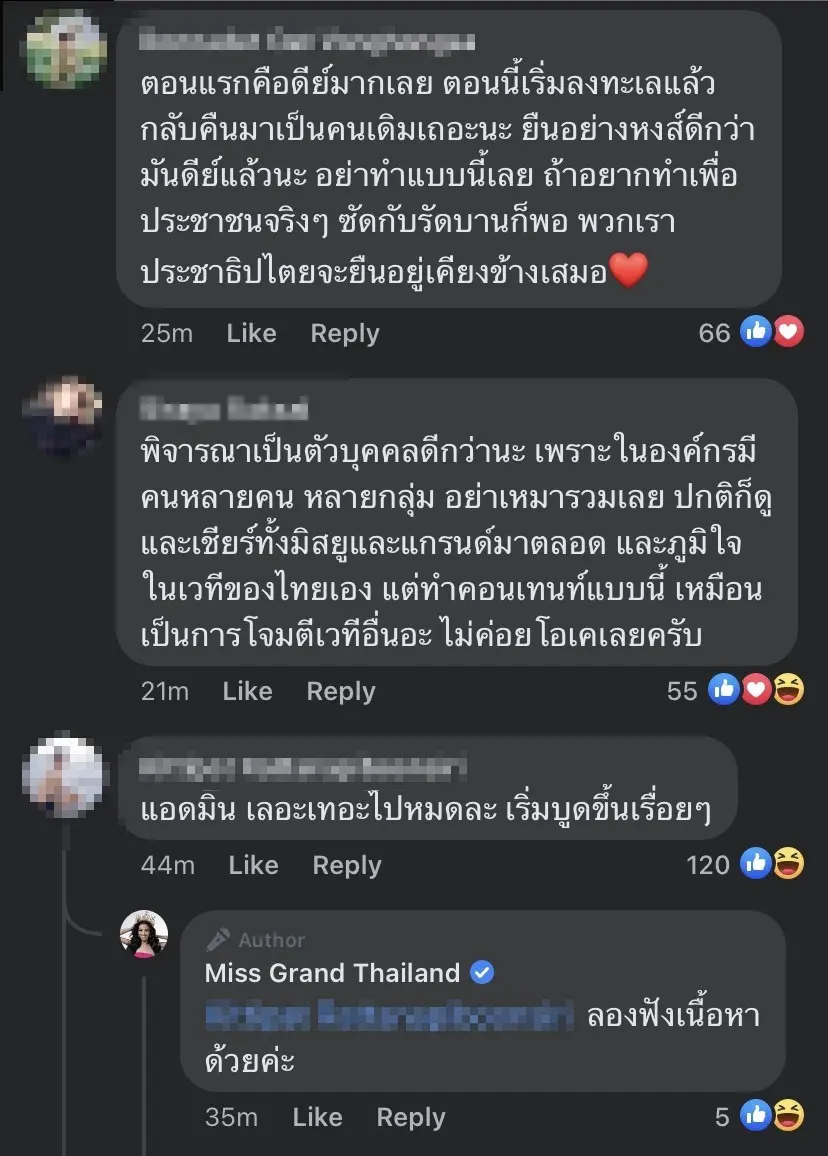Reply to the comment posted 21m ago
This screenshot has width=828, height=1156.
pyautogui.click(x=341, y=691)
